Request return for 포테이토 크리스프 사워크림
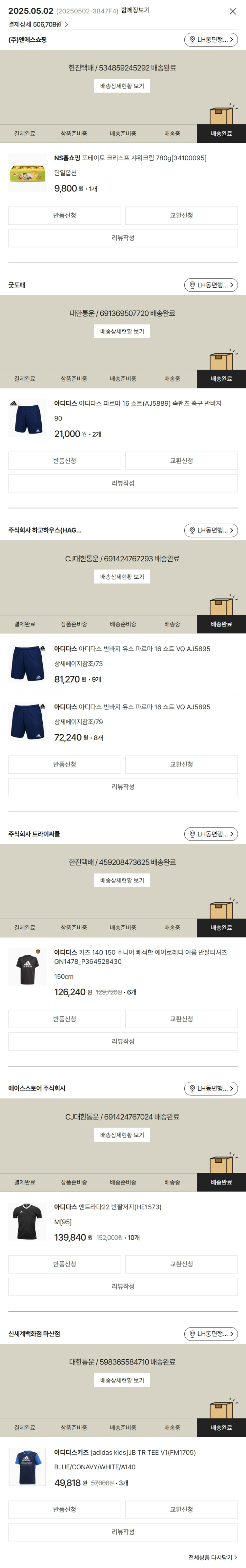The width and height of the screenshot is (246, 1568). pos(65,216)
